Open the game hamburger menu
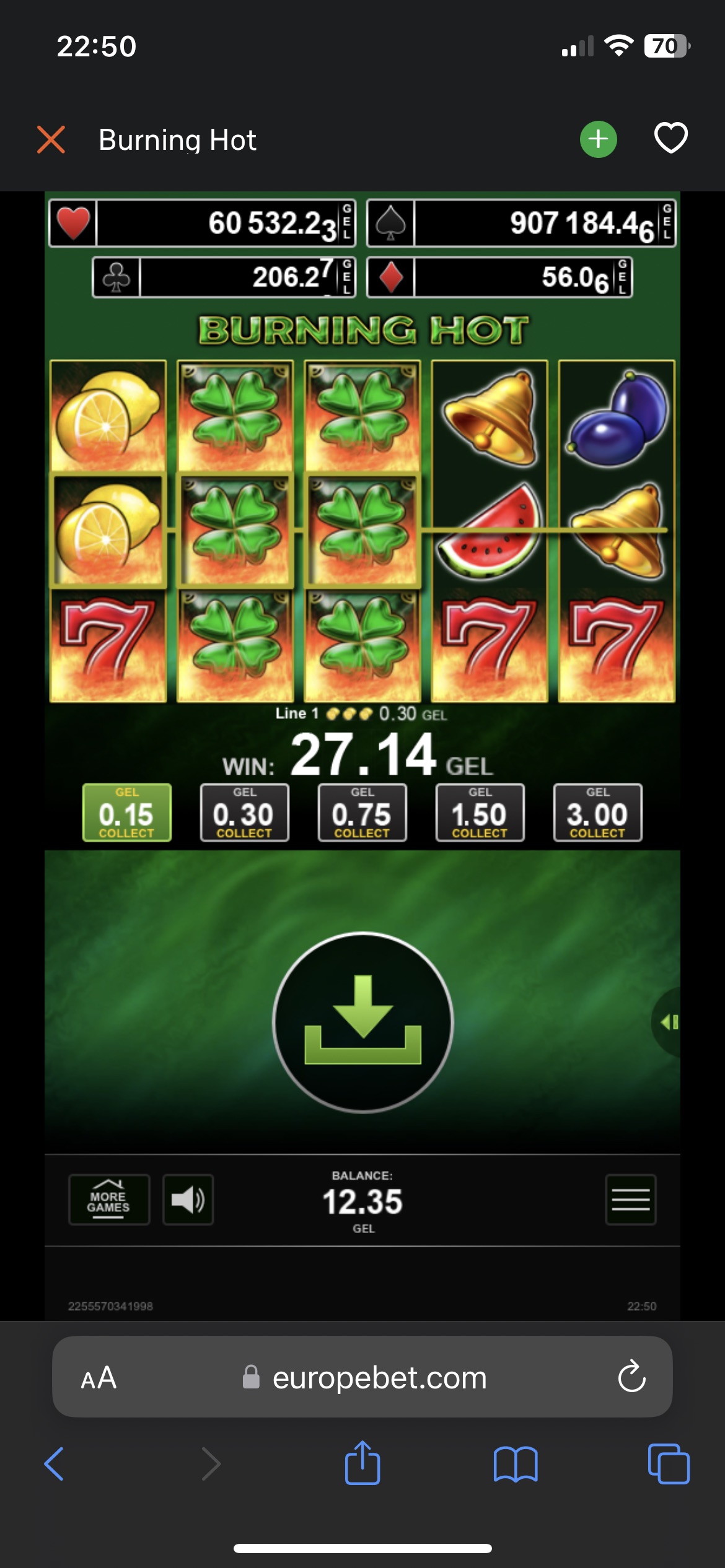Viewport: 725px width, 1568px height. [x=630, y=1200]
